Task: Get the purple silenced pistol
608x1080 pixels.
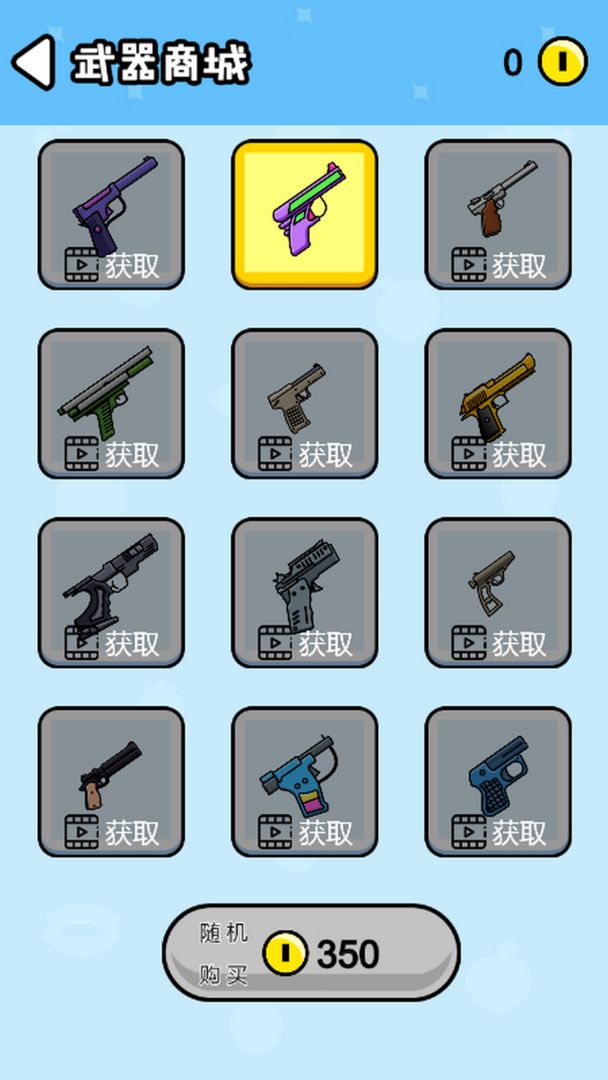Action: [x=111, y=215]
